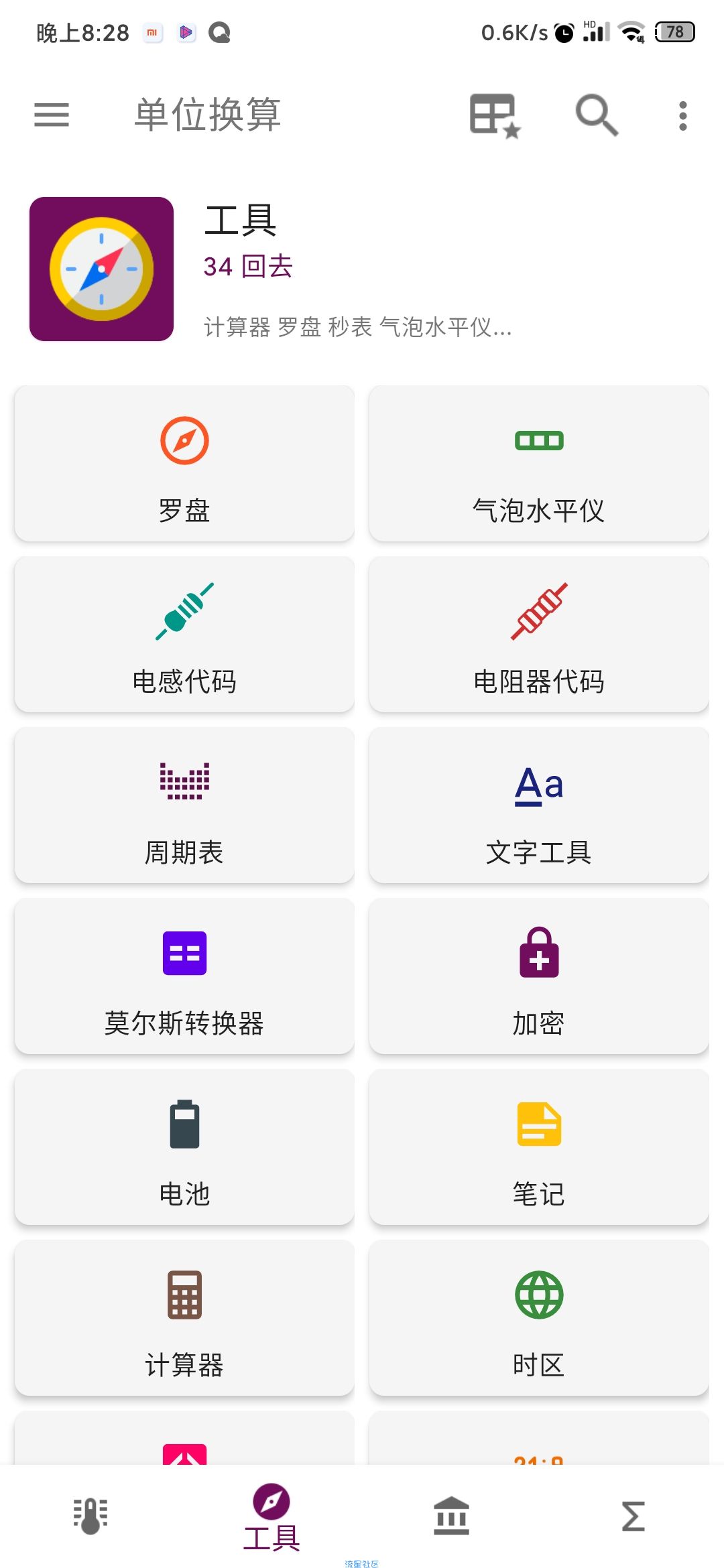Open the 电感代码 tool
The image size is (724, 1568).
(184, 634)
